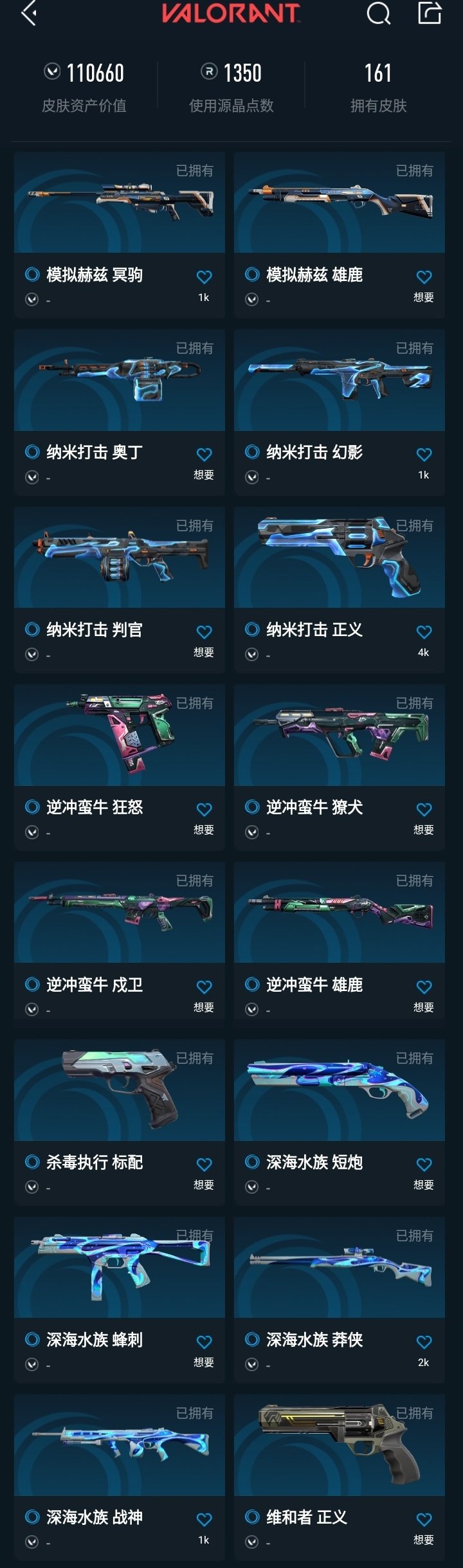Share this skin collection page

(x=430, y=14)
